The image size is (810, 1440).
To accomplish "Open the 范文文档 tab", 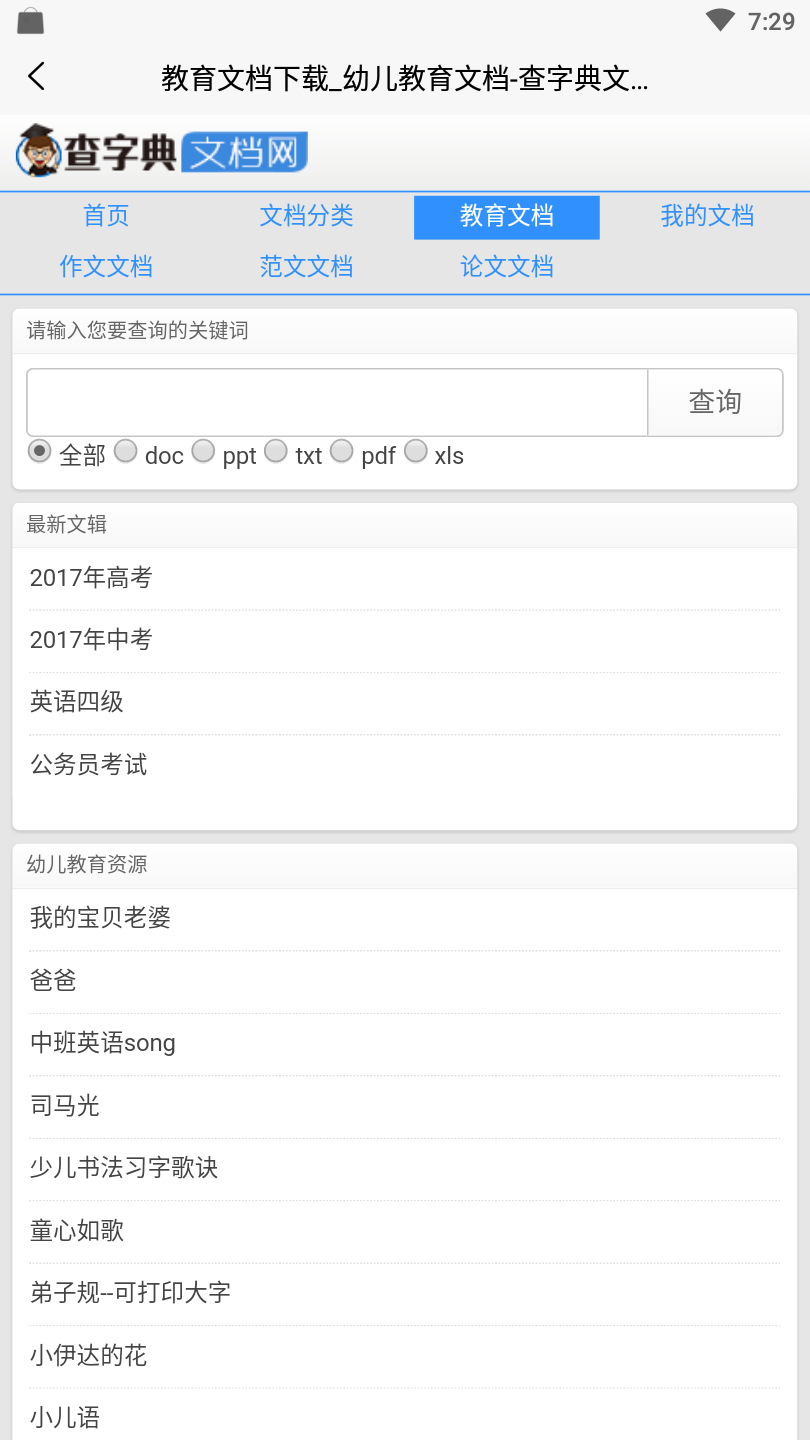I will (306, 267).
